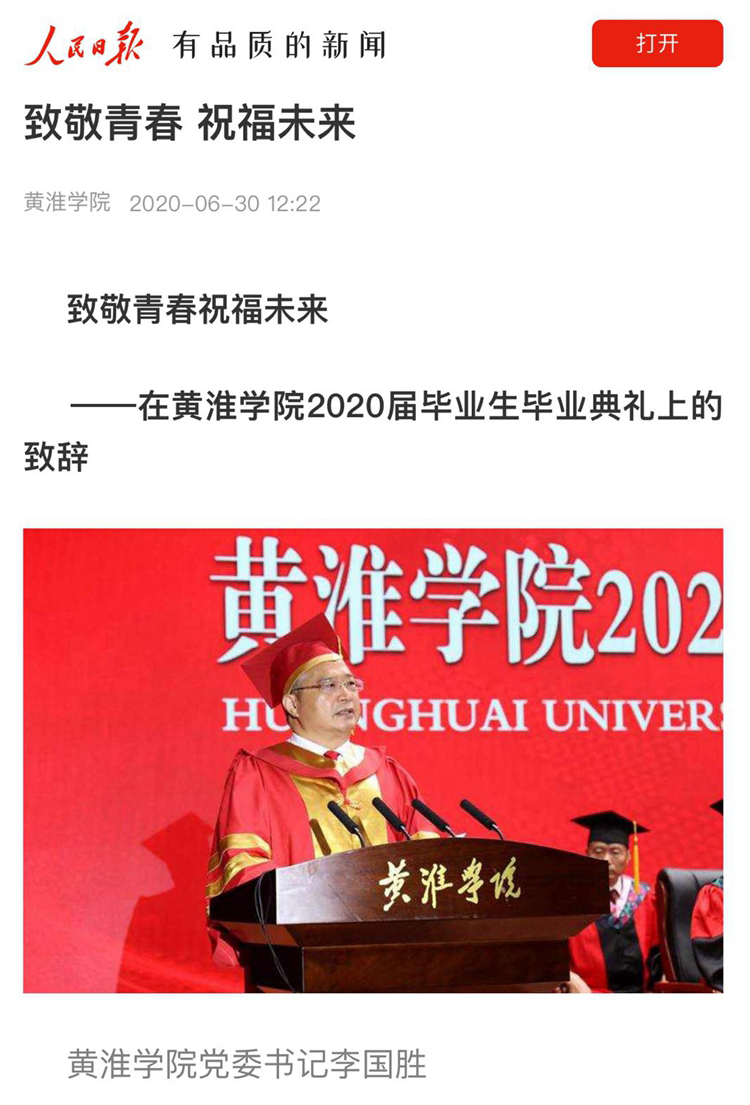
Task: Tap the red 打开 button
Action: click(x=657, y=44)
